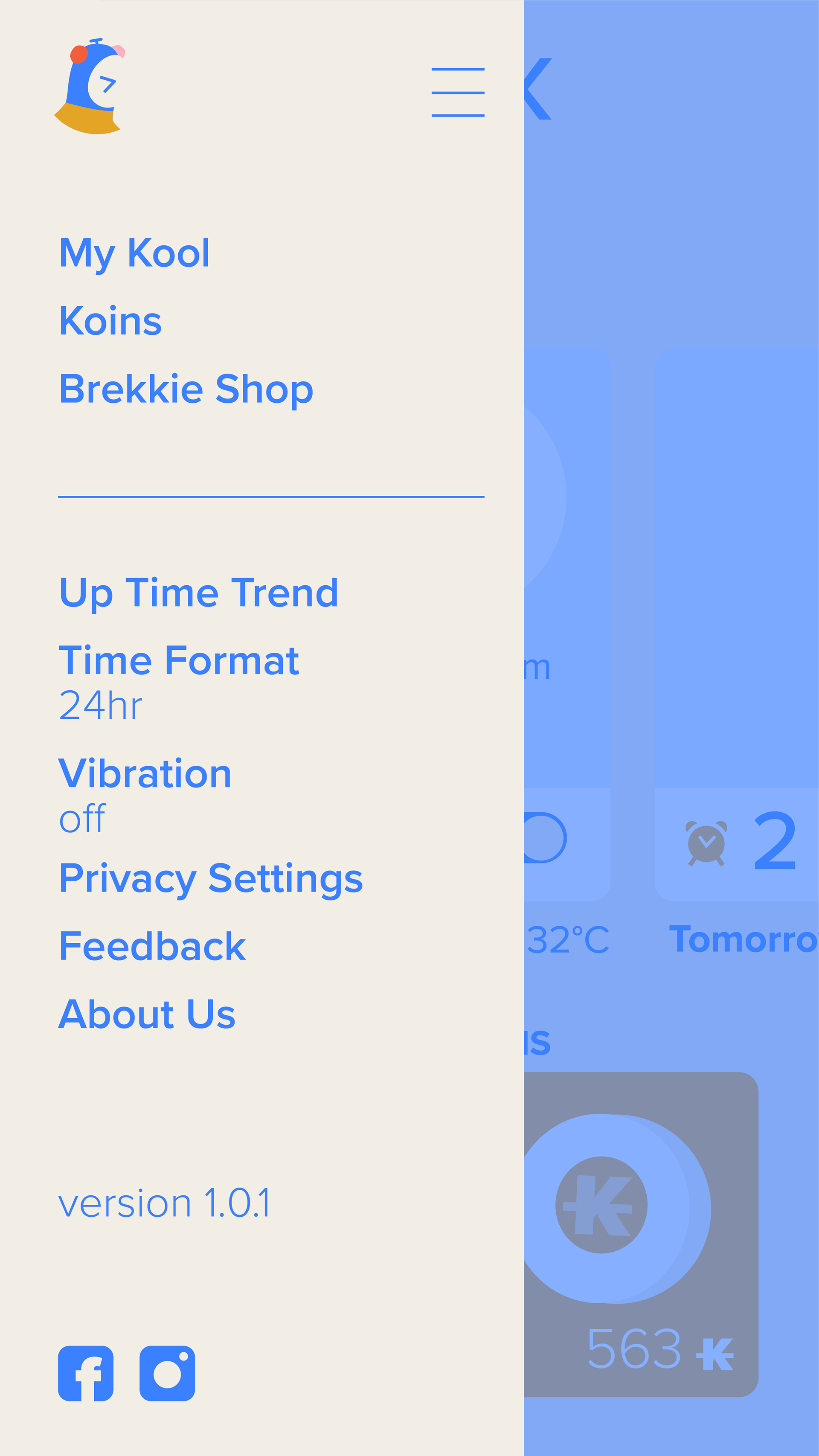Open Privacy Settings
Viewport: 819px width, 1456px height.
click(x=211, y=880)
